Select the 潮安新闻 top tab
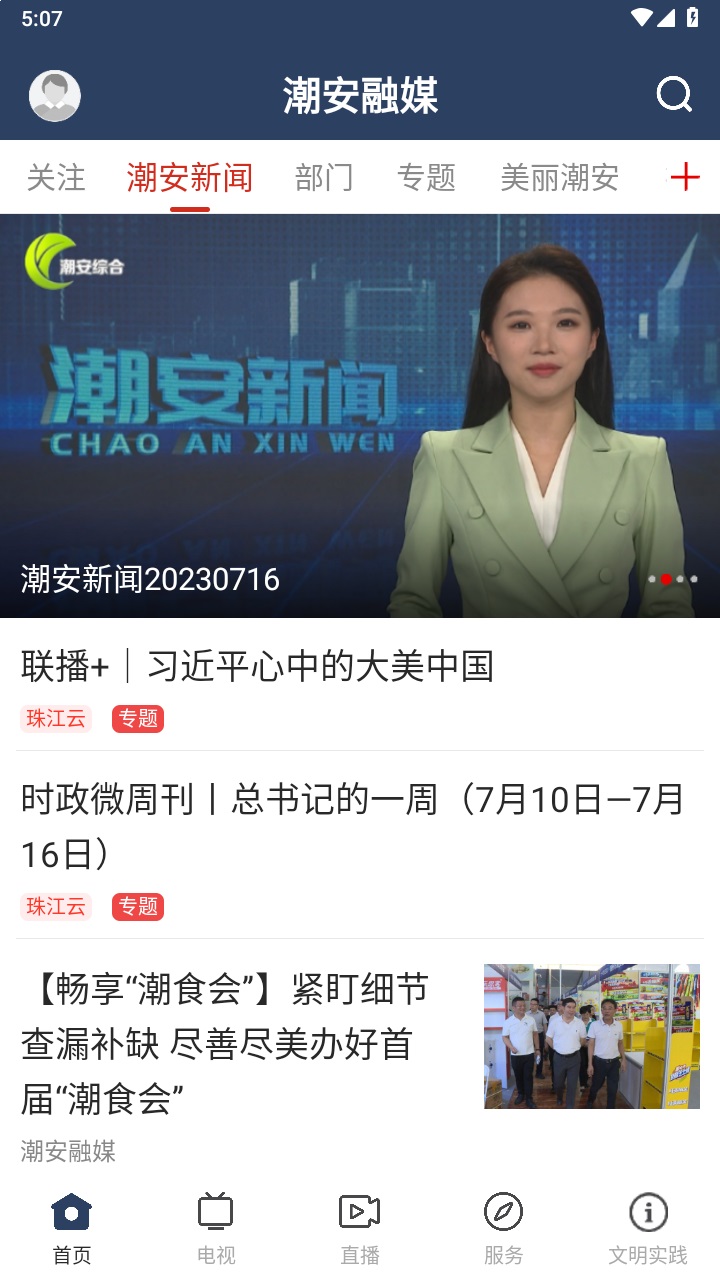Image resolution: width=720 pixels, height=1280 pixels. click(190, 178)
